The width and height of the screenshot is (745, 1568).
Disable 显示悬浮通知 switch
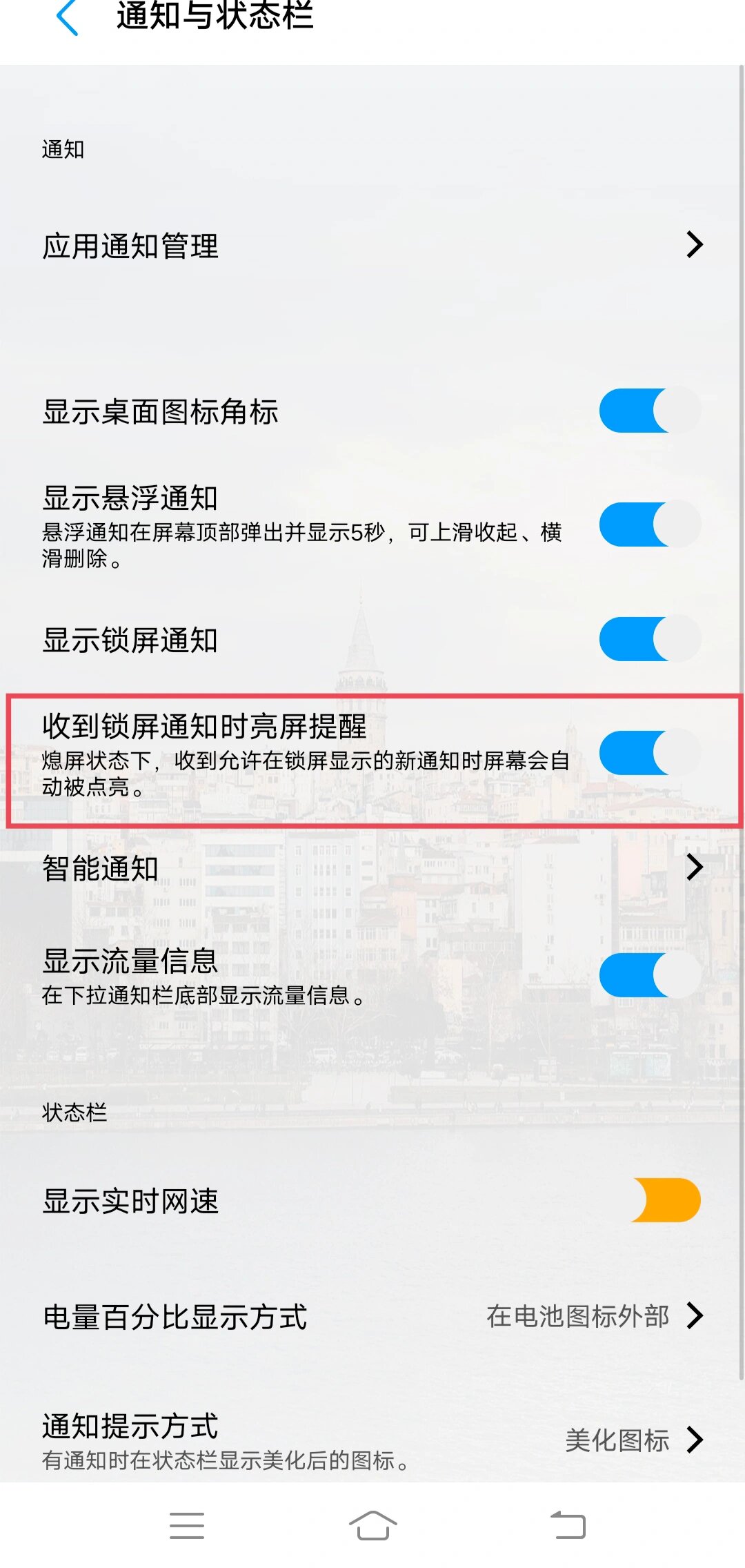[649, 525]
